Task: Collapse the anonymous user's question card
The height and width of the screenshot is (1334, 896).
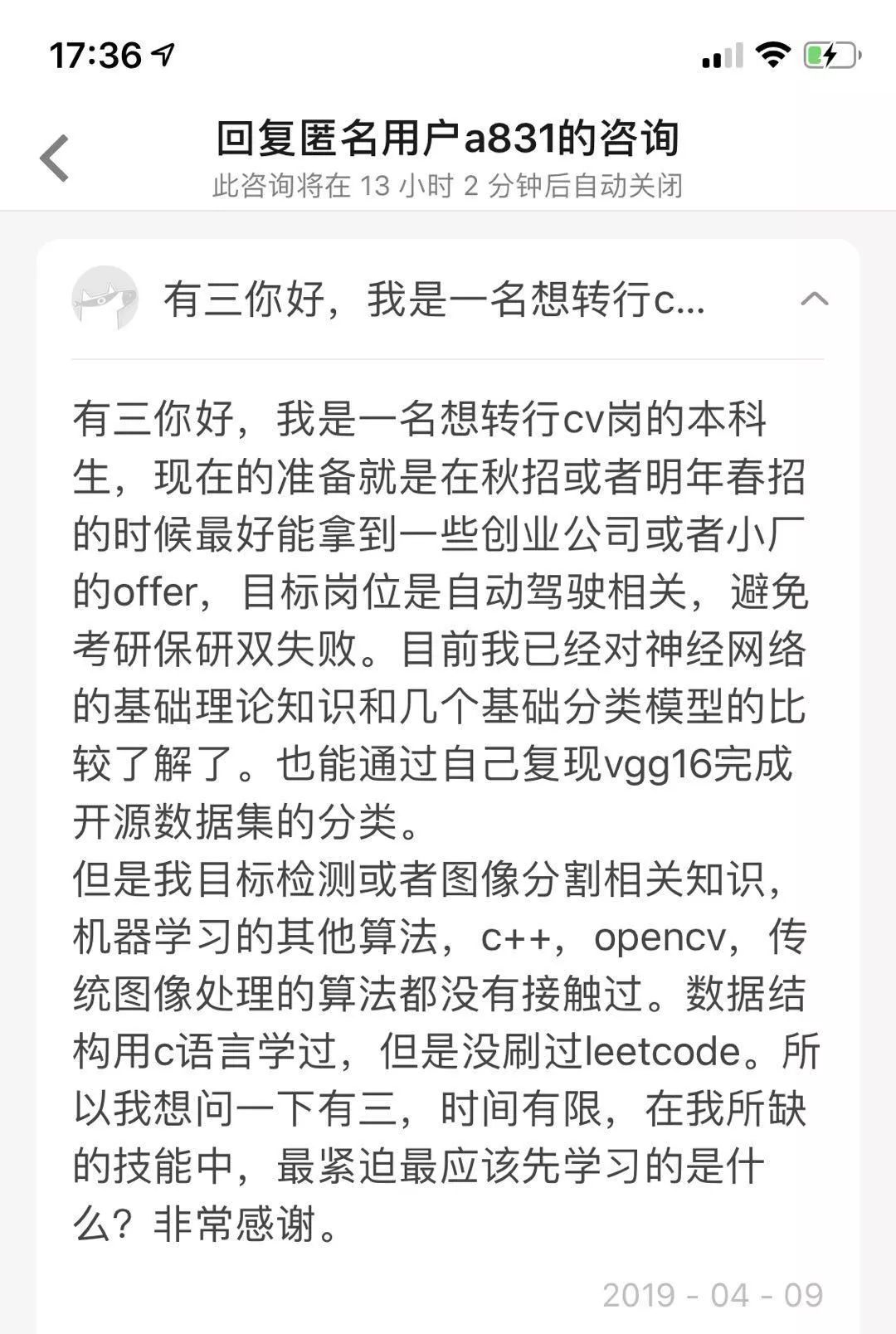Action: point(813,299)
